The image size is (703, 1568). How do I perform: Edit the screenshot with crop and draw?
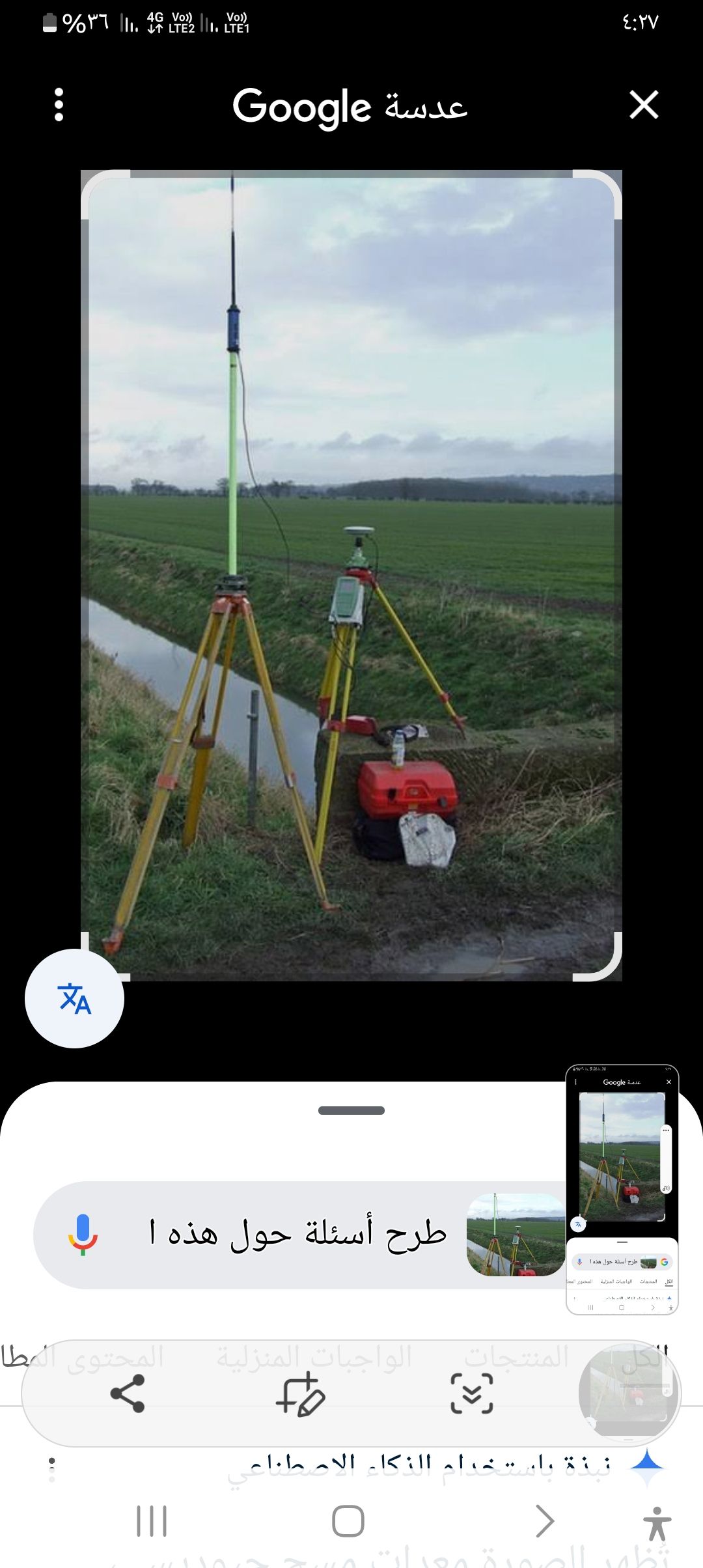(x=300, y=1393)
